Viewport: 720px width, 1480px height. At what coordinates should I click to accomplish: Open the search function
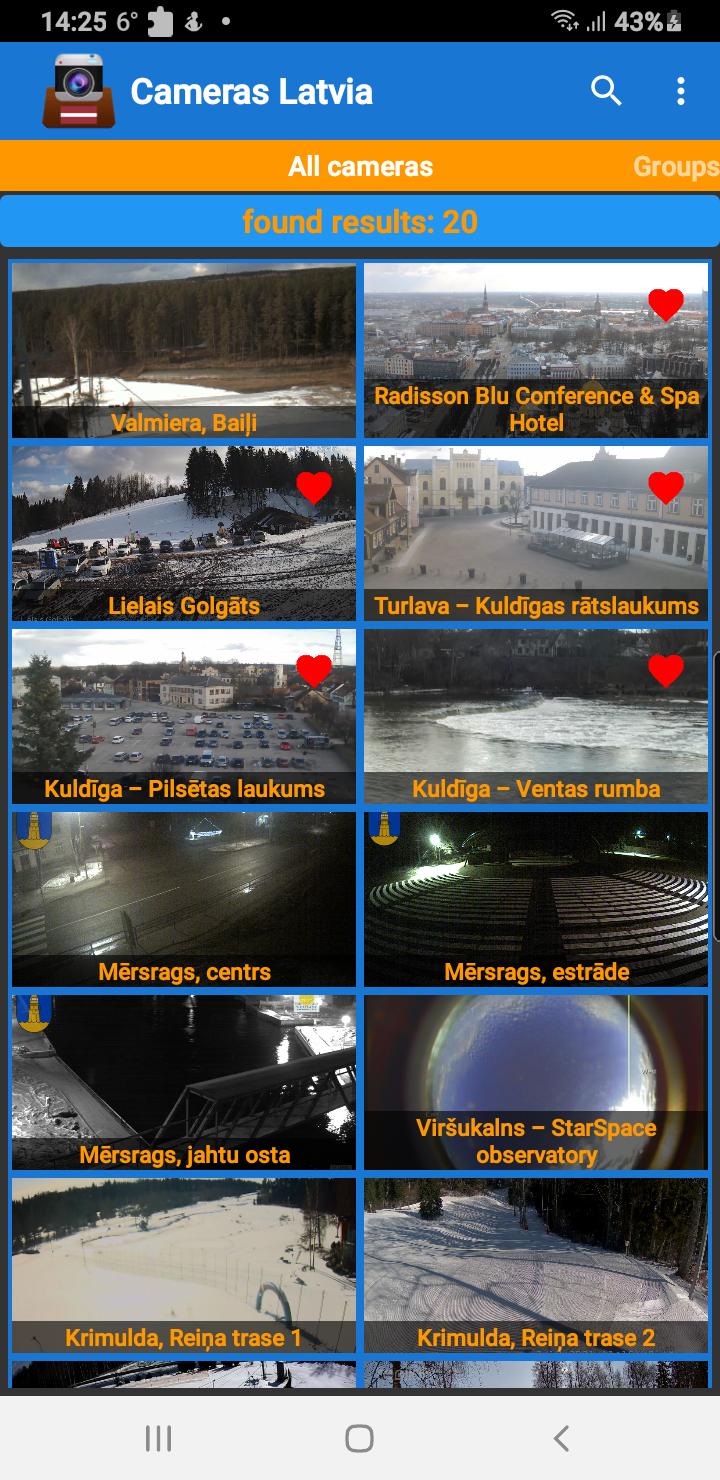[607, 91]
